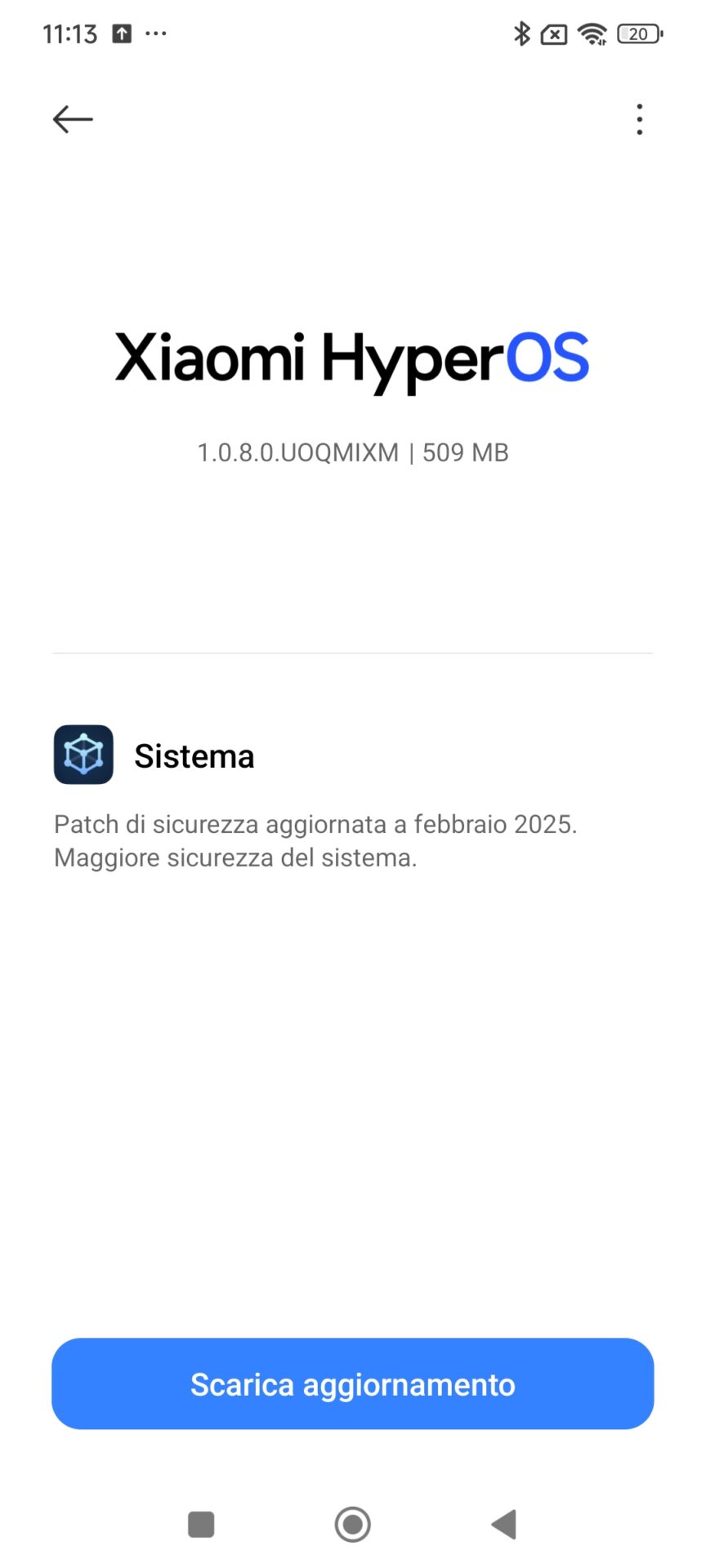Tap Scarica aggiornamento to download update
706x1568 pixels.
point(352,1384)
